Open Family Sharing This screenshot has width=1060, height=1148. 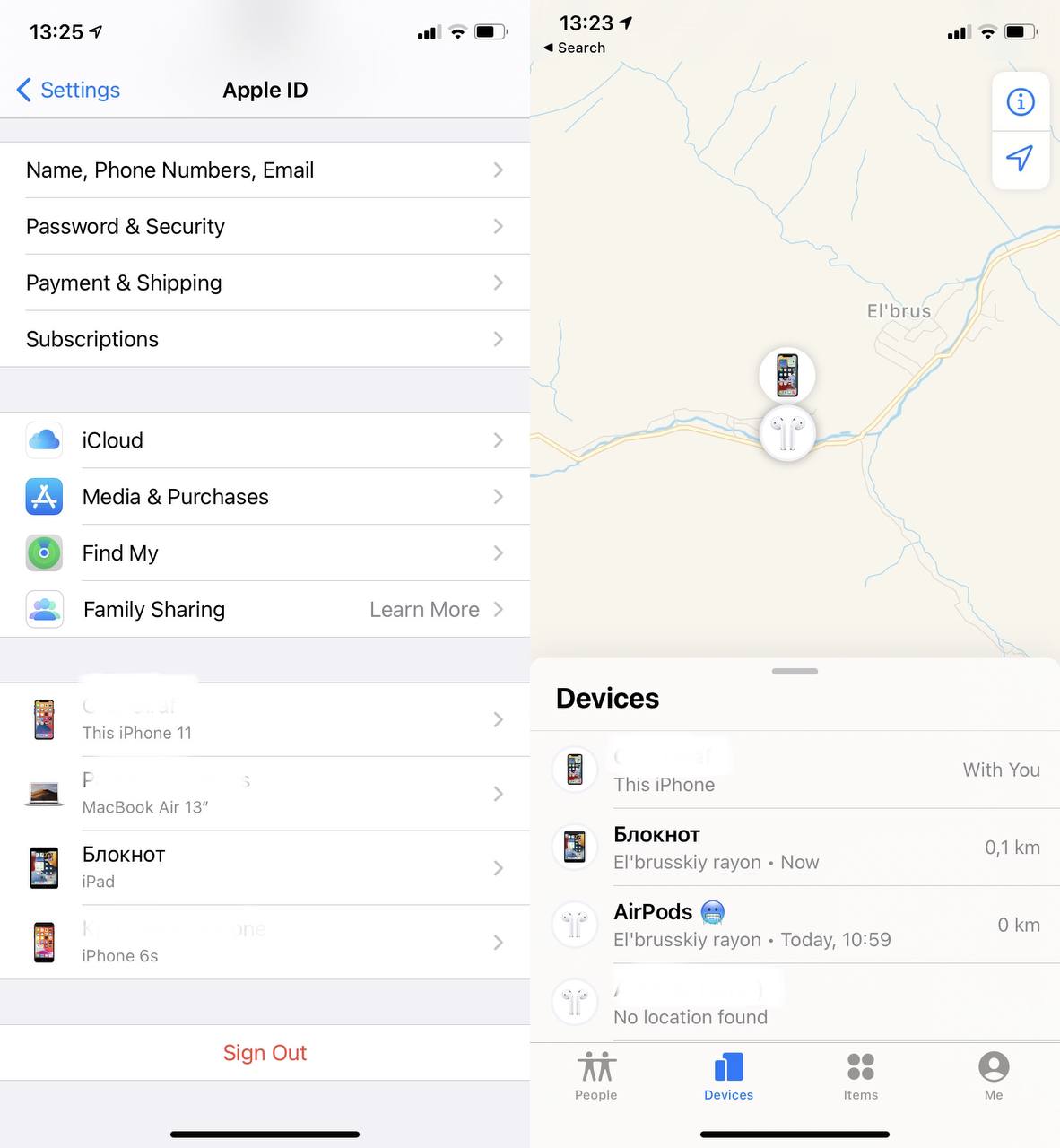tap(265, 610)
